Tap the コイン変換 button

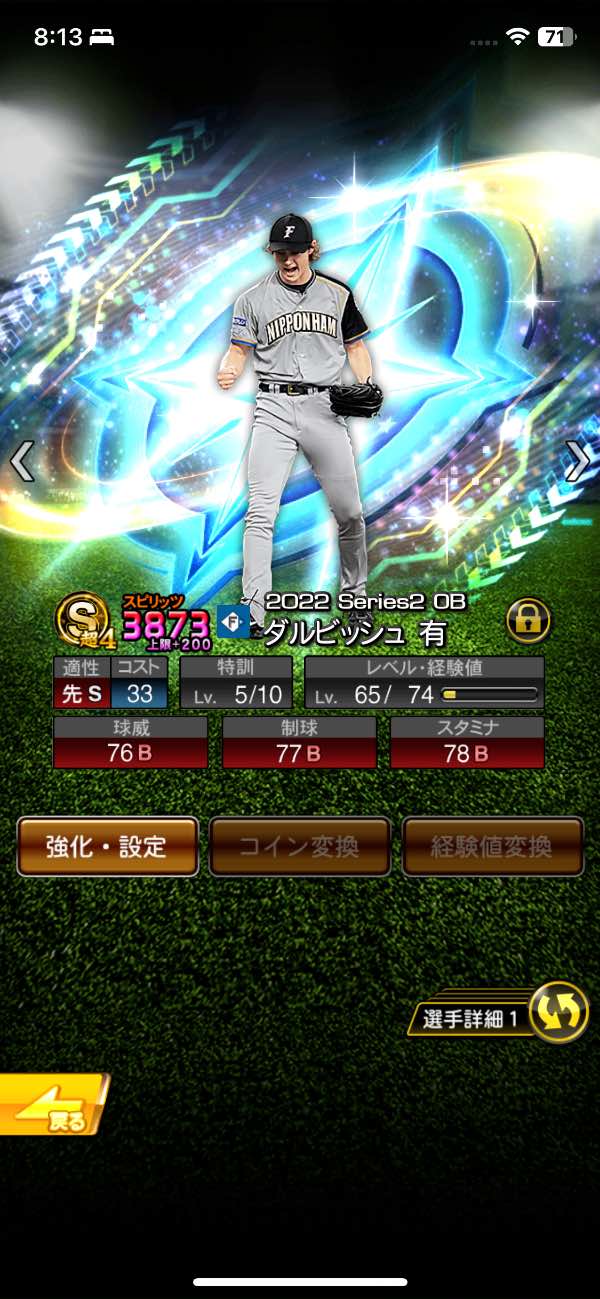click(x=299, y=847)
